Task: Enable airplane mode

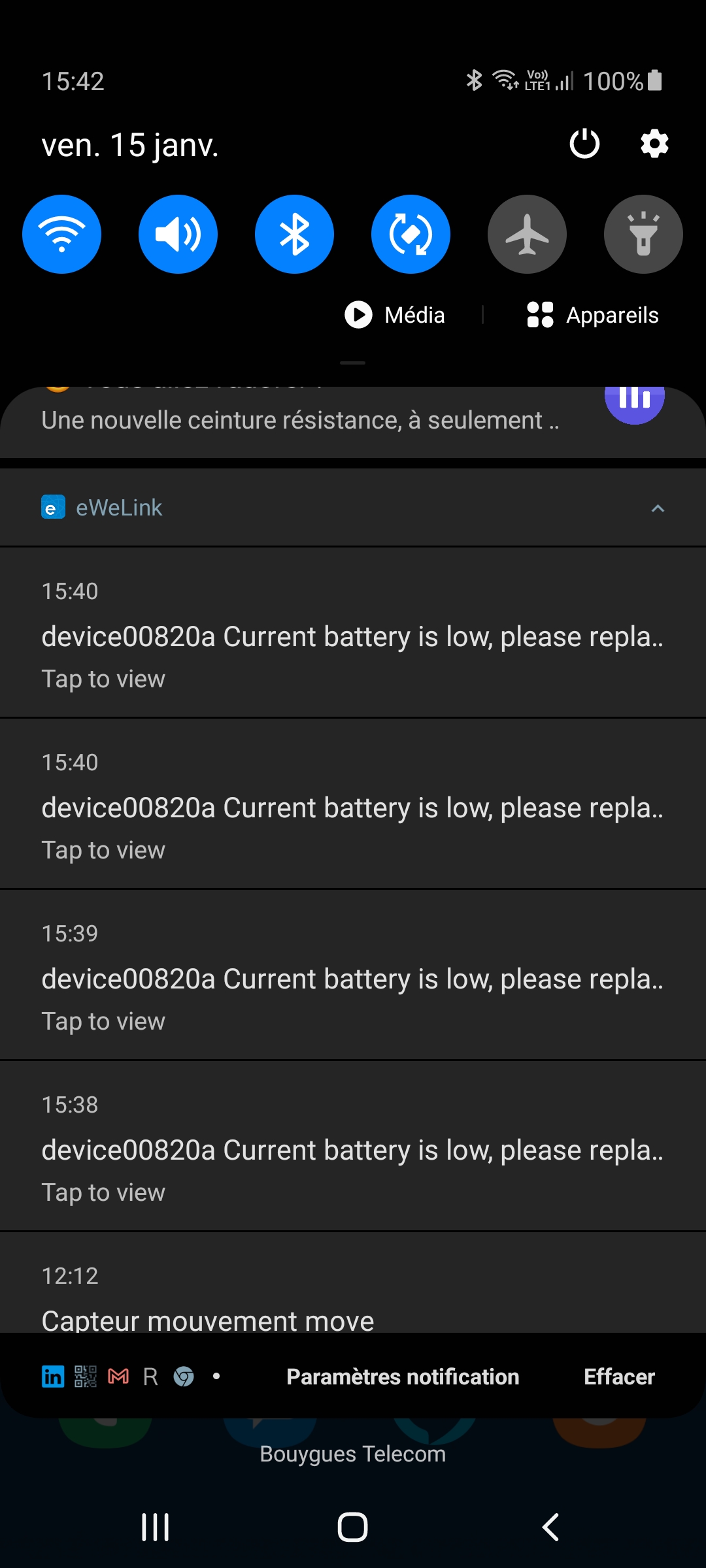Action: [527, 234]
